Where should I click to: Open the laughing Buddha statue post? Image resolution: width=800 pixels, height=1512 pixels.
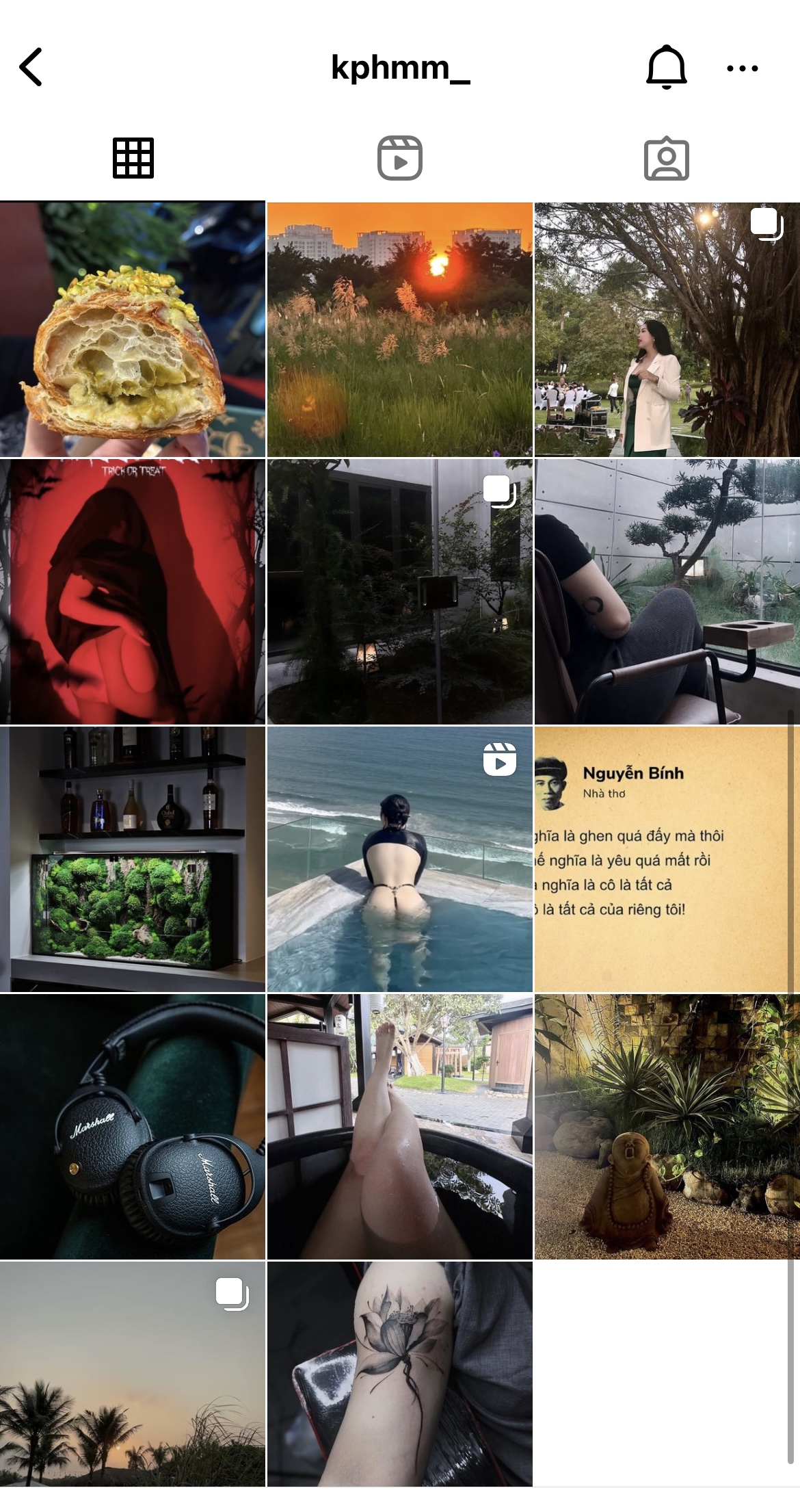667,1127
